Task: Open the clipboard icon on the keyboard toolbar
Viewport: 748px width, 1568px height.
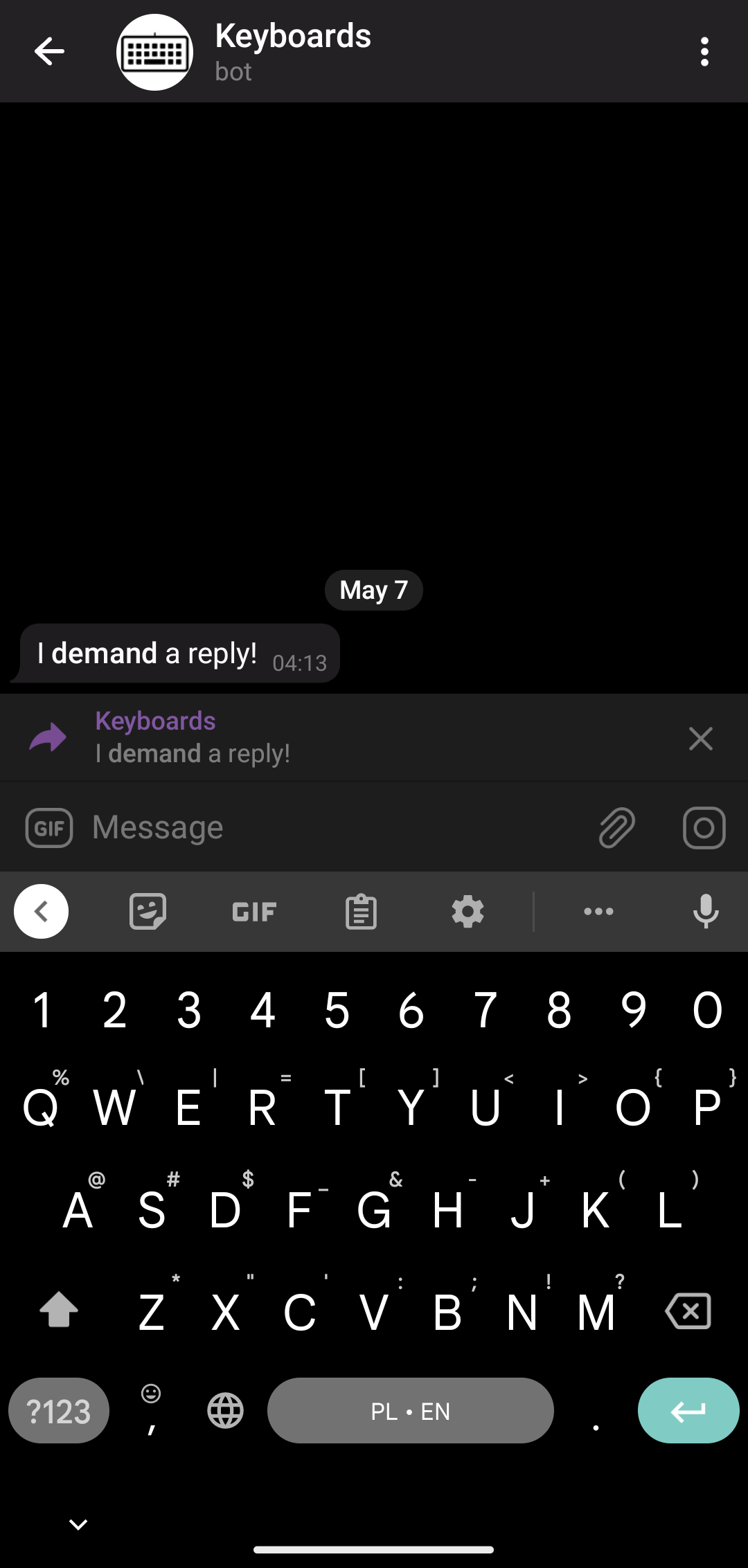Action: point(360,911)
